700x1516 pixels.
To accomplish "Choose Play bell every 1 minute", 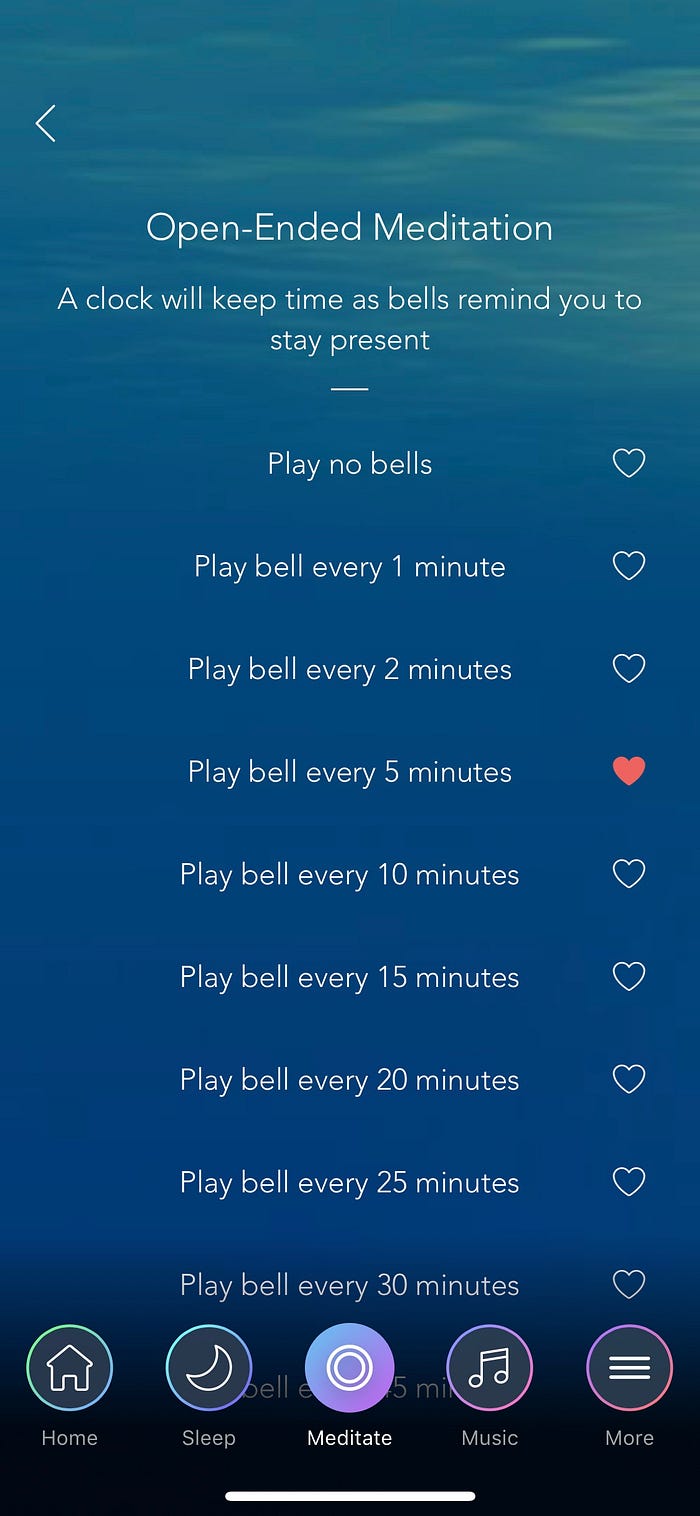I will [x=349, y=567].
